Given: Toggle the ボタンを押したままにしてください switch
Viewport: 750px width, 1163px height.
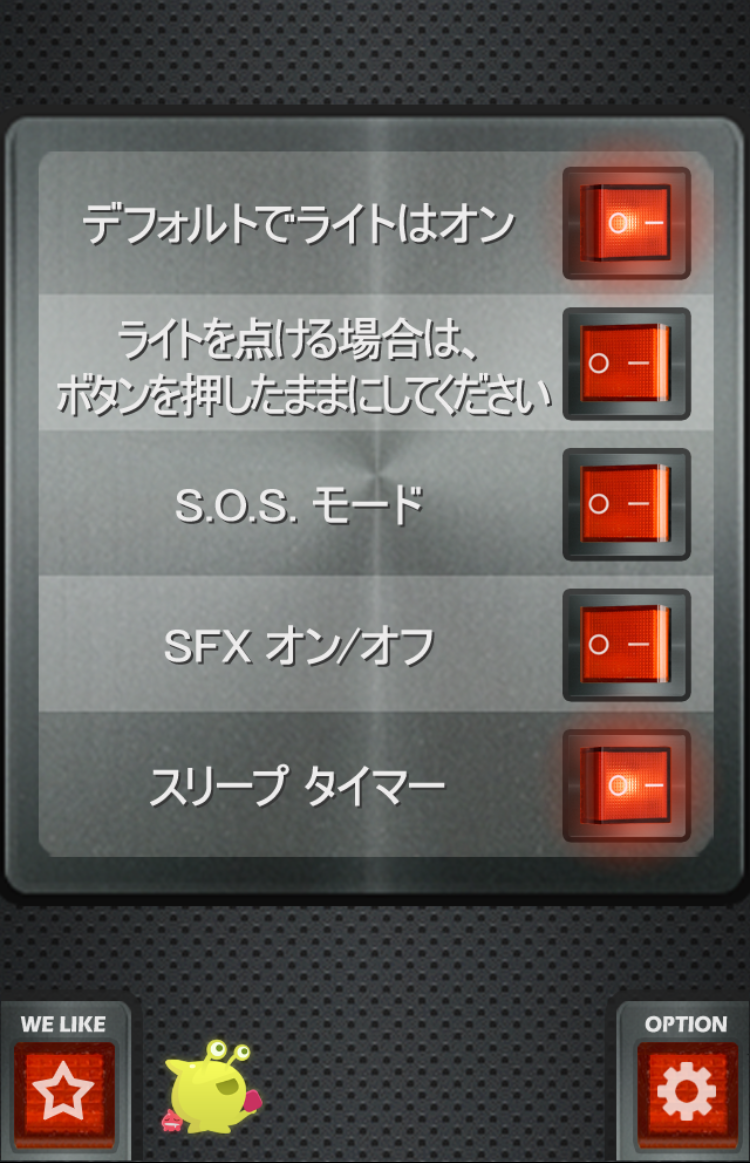Looking at the screenshot, I should point(627,364).
